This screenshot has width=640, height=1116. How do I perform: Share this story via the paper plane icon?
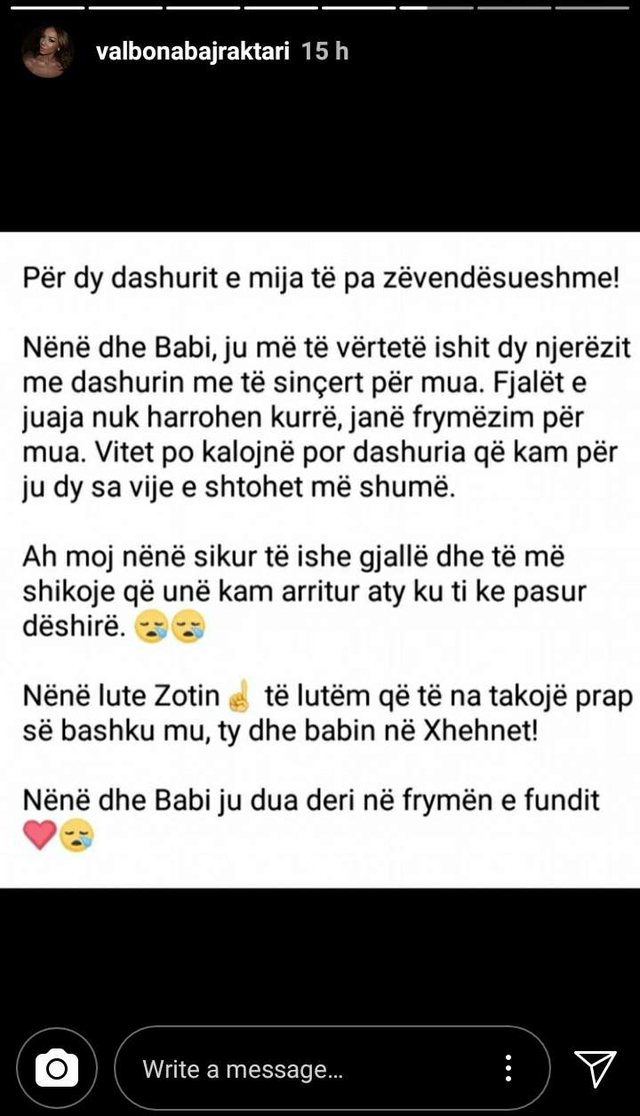(596, 1069)
